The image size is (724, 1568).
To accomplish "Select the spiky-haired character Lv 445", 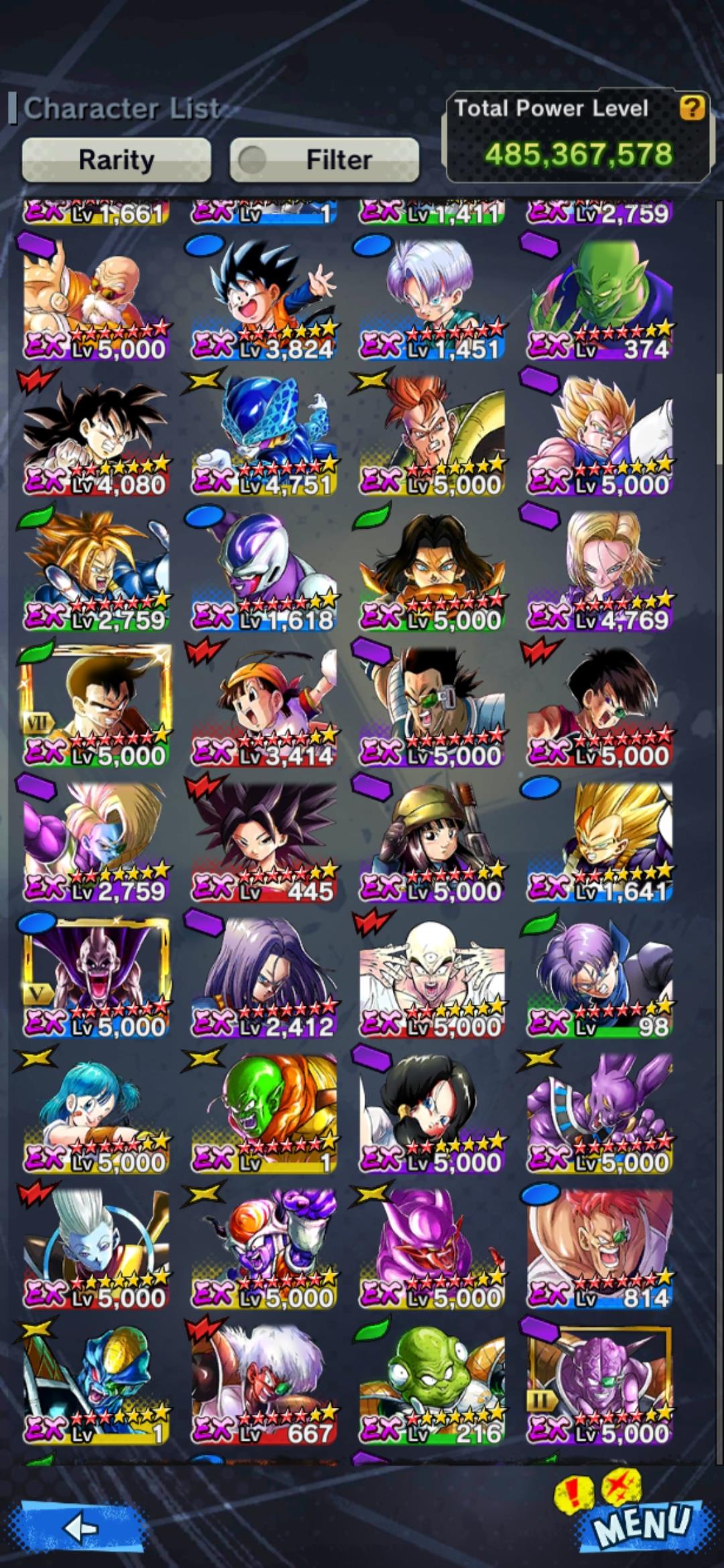I will pyautogui.click(x=263, y=841).
